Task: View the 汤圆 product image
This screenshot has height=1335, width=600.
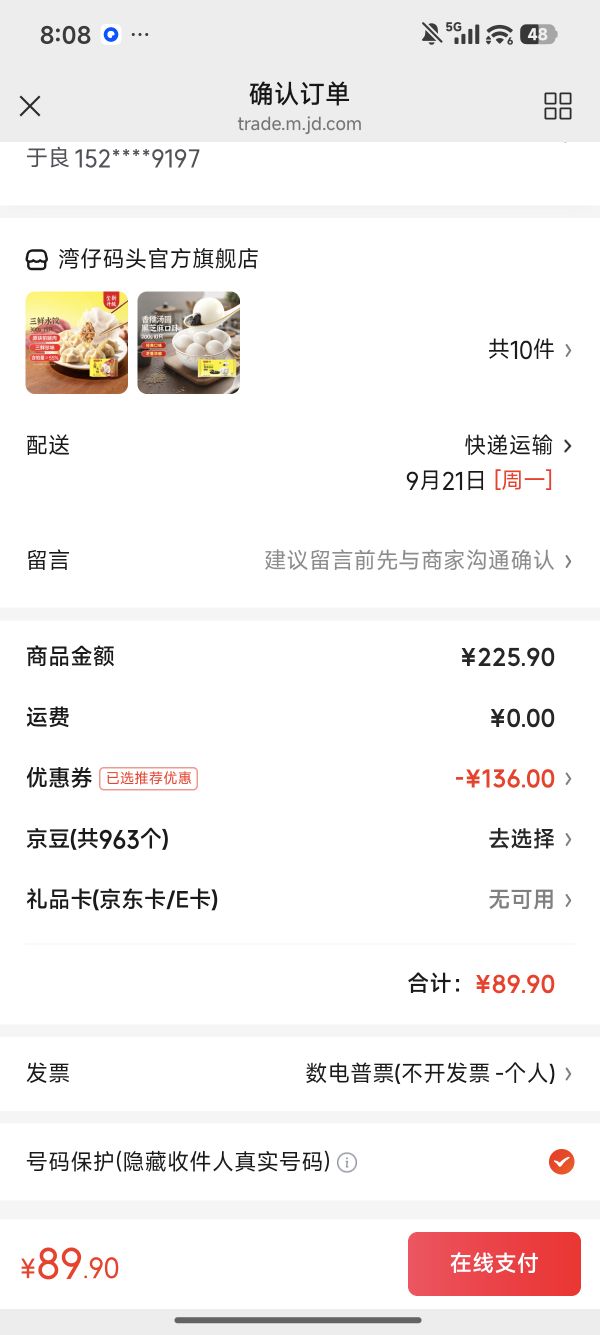Action: click(x=189, y=342)
